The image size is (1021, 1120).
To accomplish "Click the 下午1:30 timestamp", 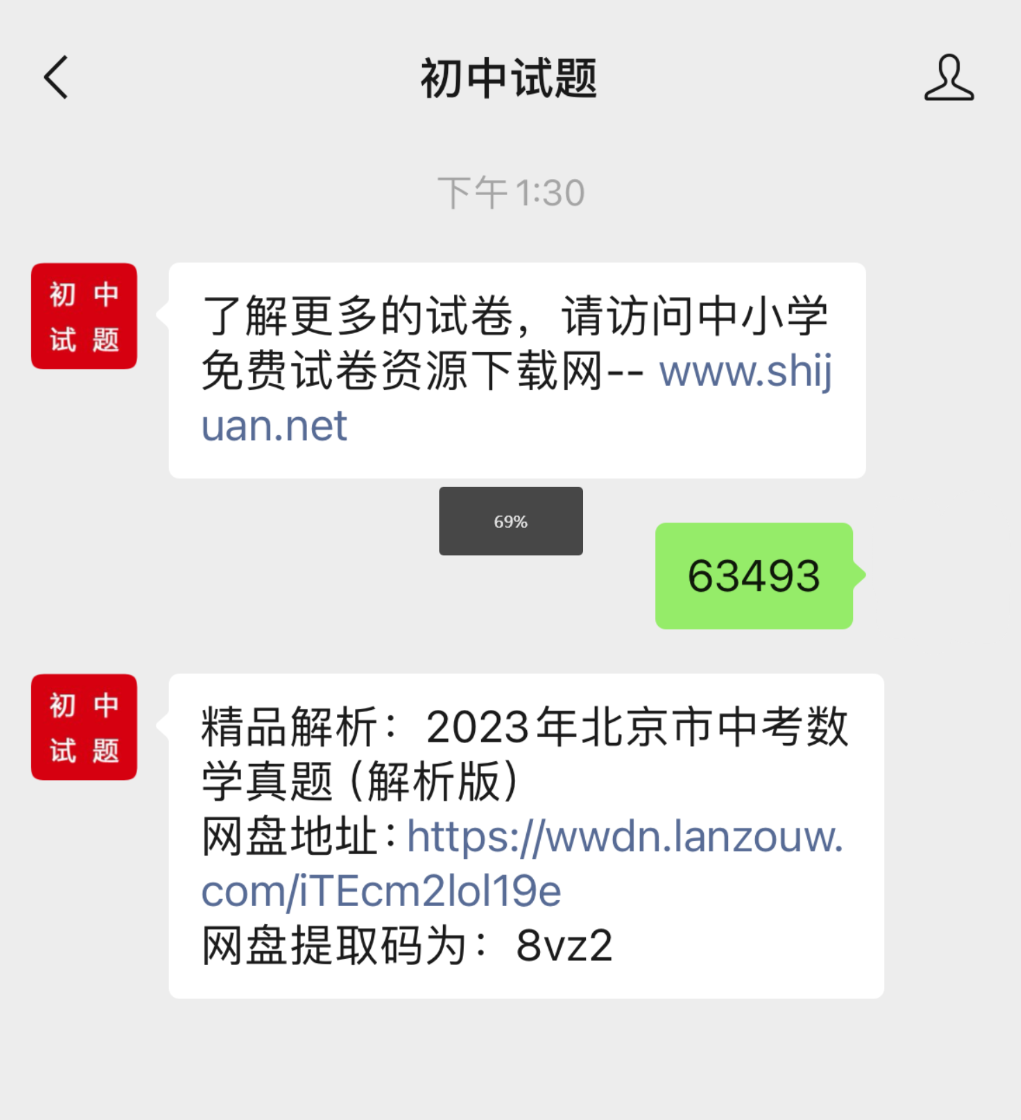I will coord(510,192).
